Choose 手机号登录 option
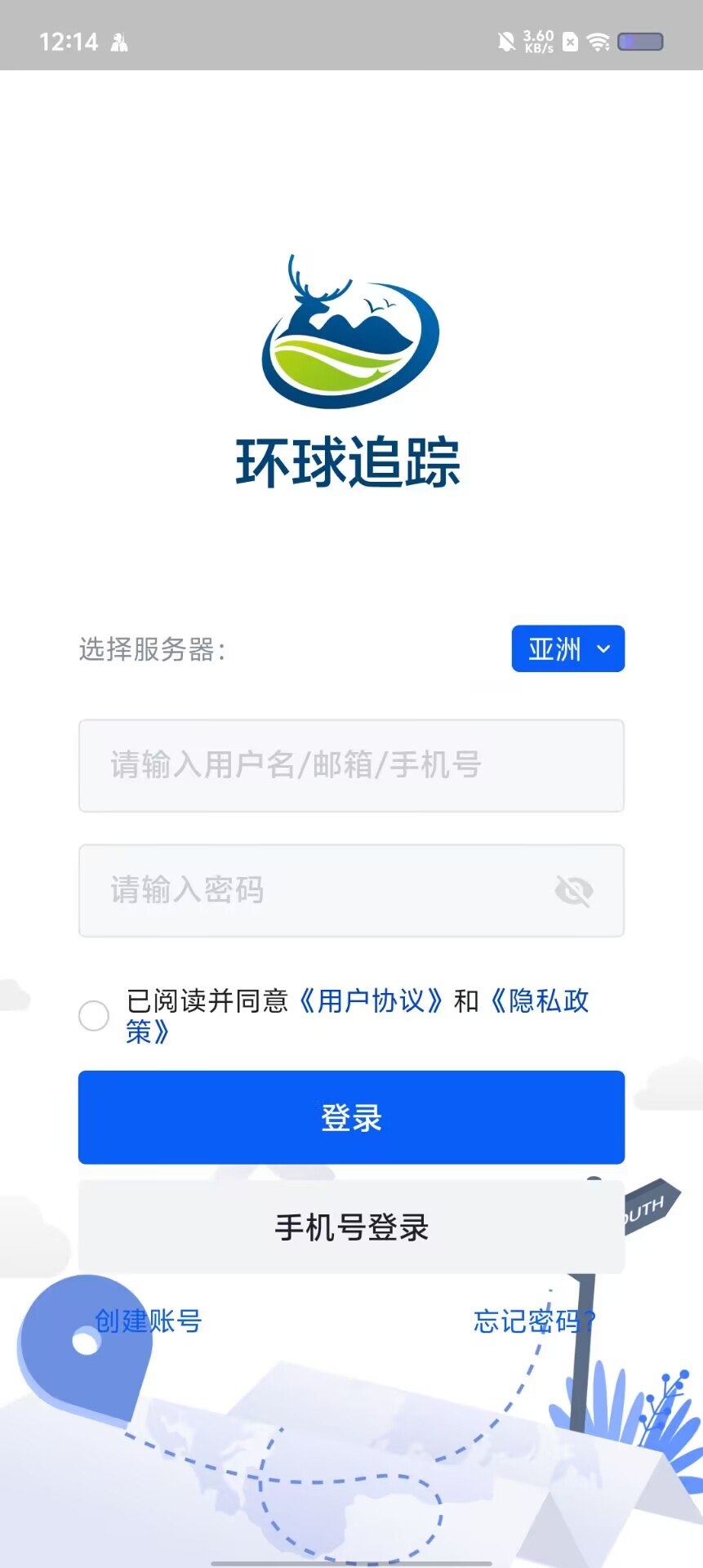The height and width of the screenshot is (1568, 703). 351,1227
